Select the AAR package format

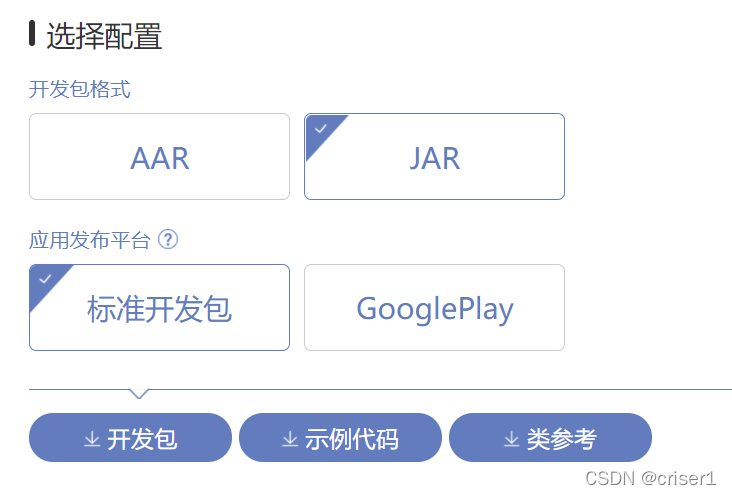coord(159,157)
